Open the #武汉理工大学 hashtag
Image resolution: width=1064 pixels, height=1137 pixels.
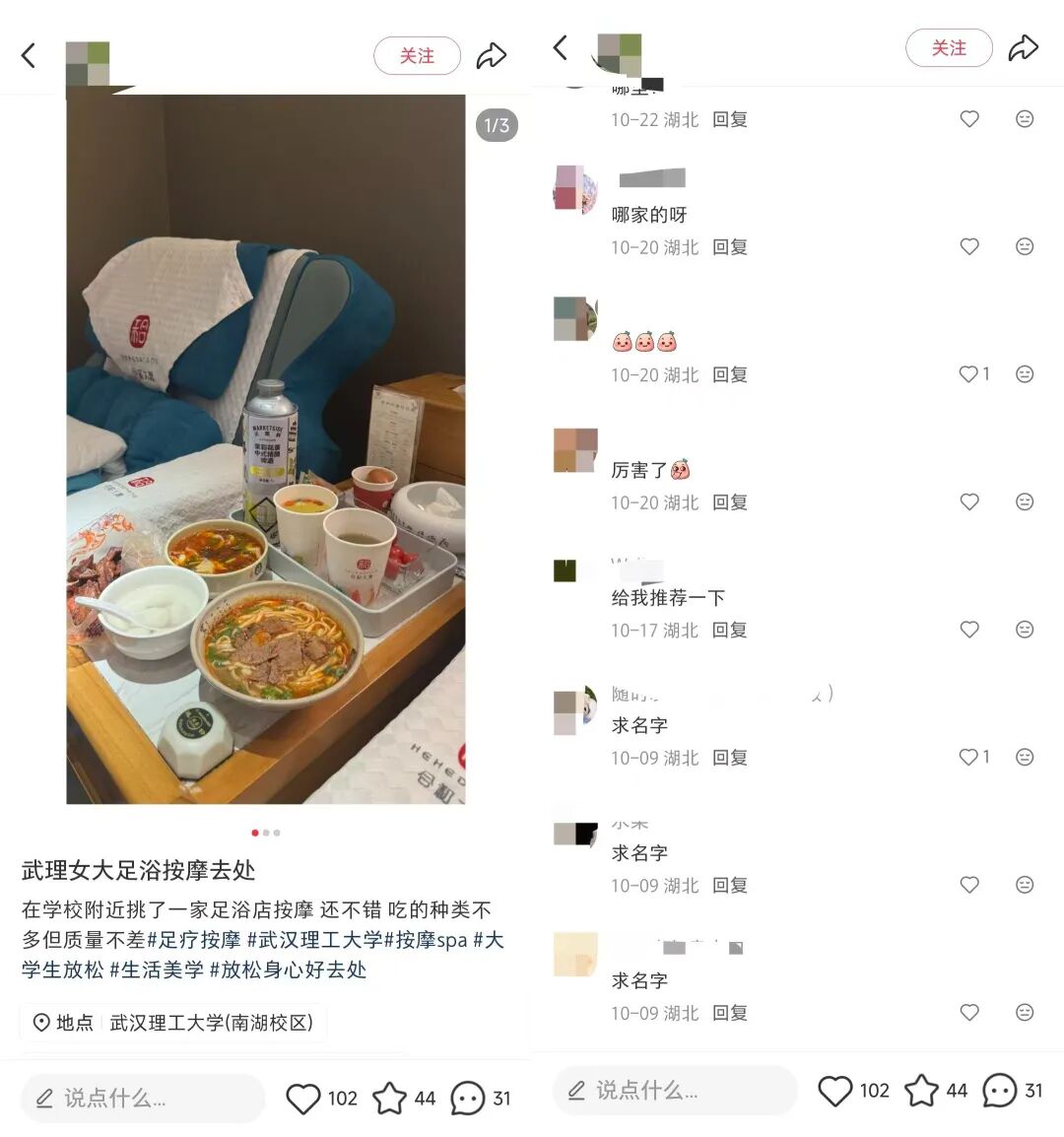tap(314, 940)
